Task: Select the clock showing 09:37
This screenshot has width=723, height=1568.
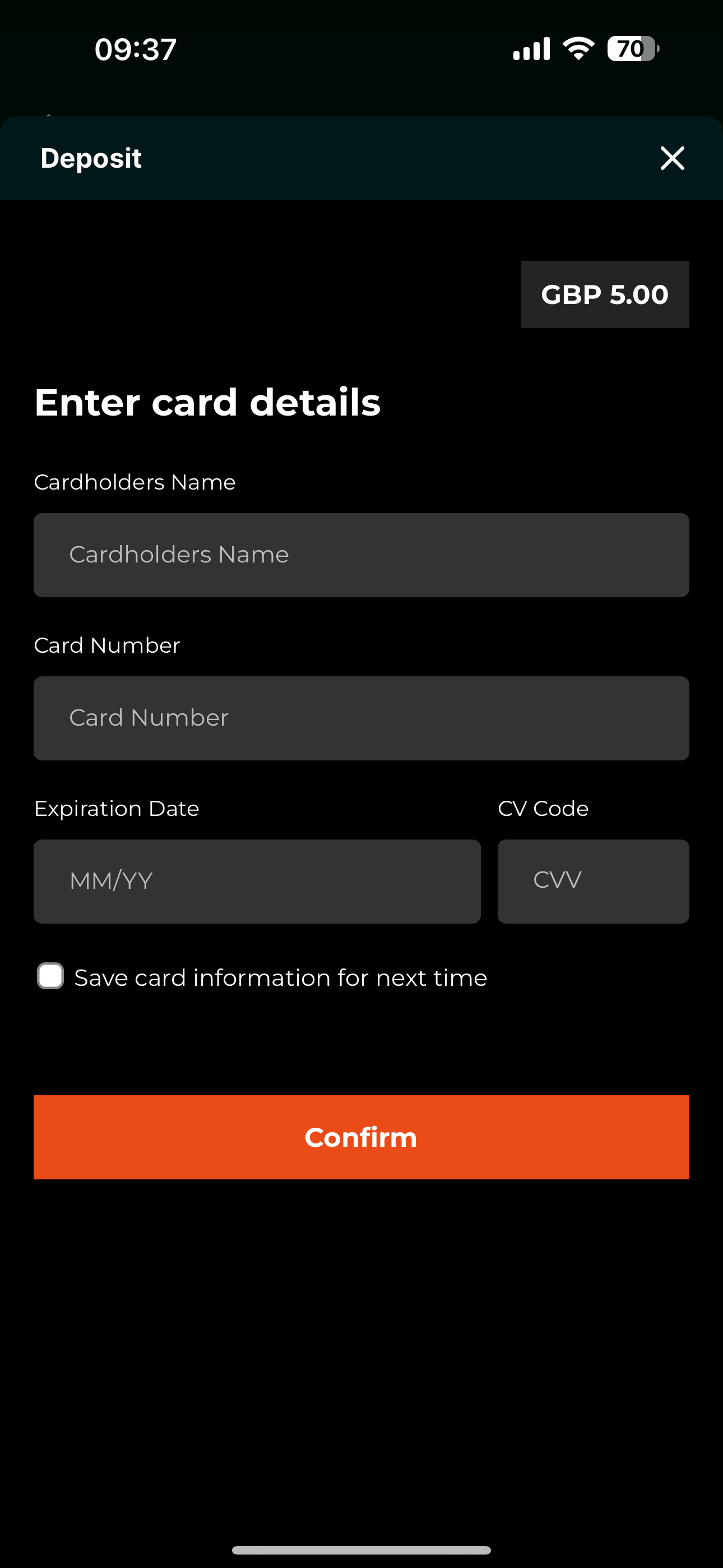Action: [135, 49]
